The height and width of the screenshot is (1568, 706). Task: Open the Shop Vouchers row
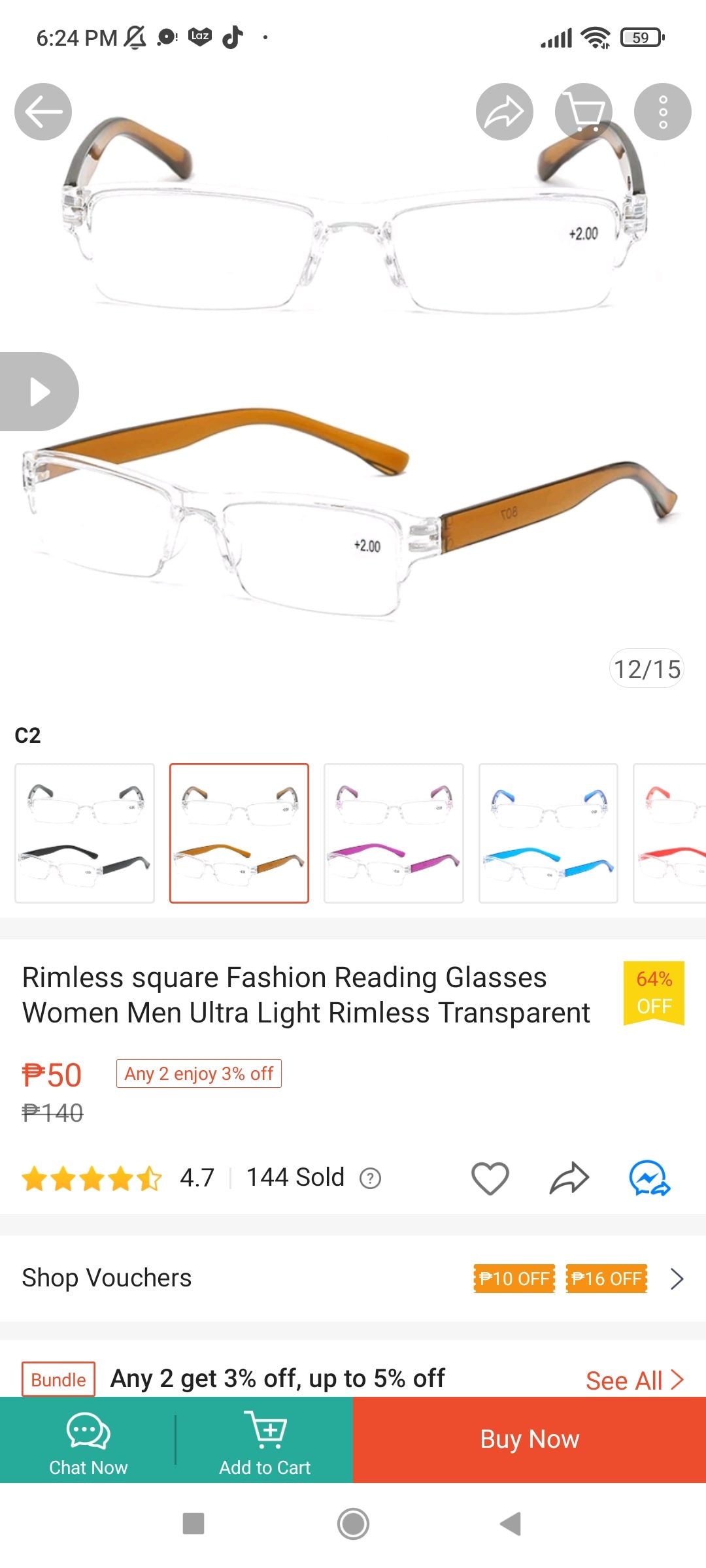(353, 1278)
